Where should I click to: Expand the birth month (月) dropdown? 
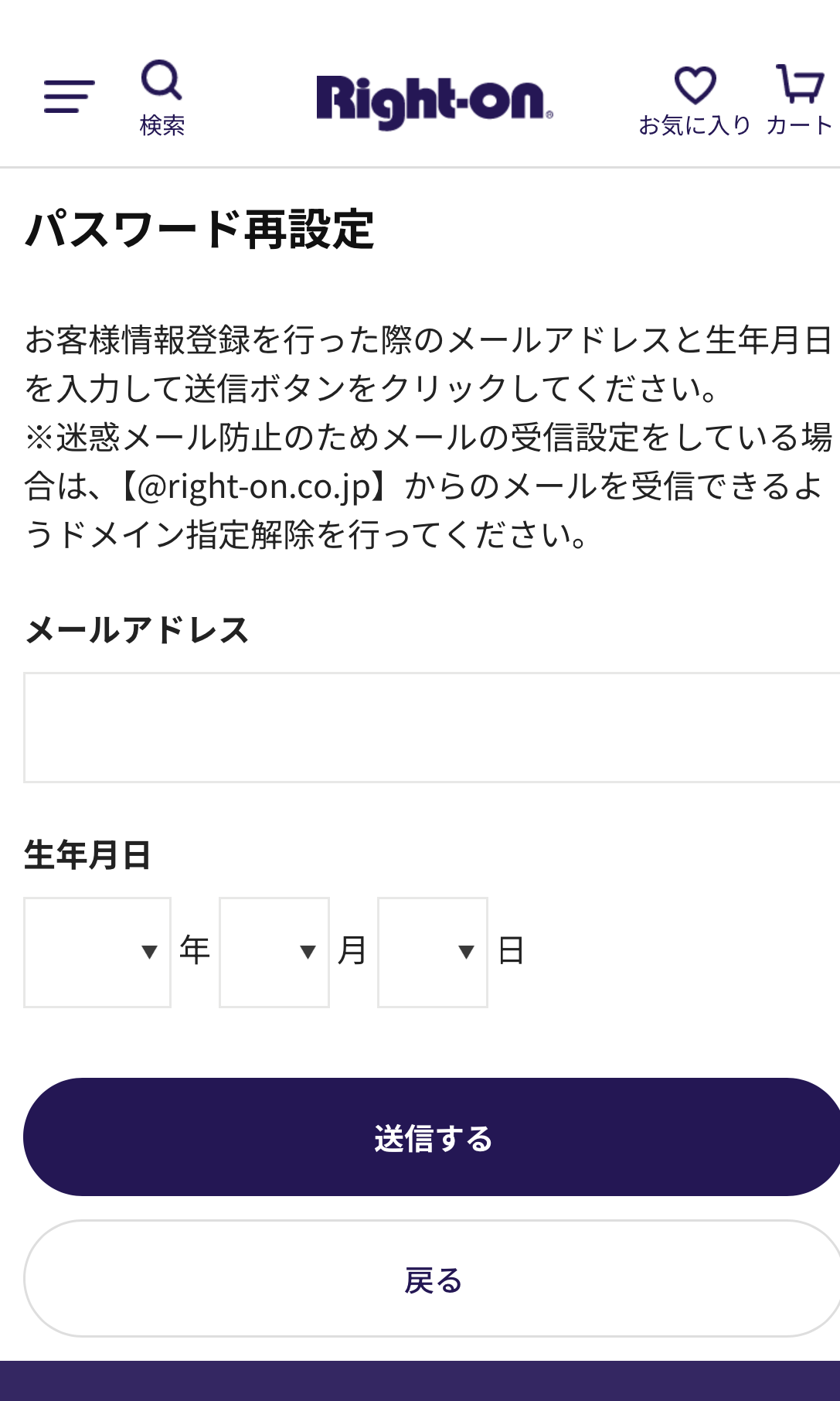[x=274, y=953]
